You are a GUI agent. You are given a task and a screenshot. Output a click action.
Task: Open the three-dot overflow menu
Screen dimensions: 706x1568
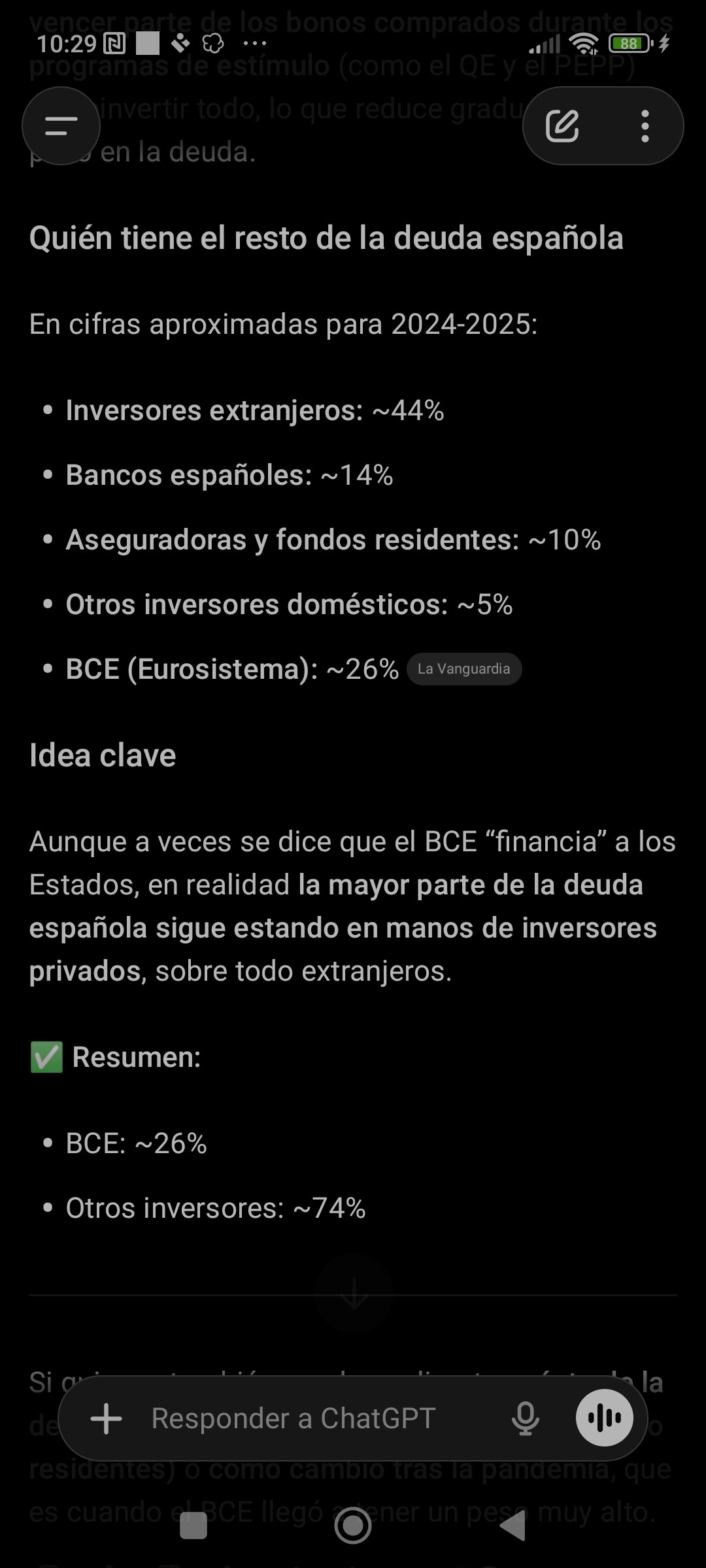[645, 125]
